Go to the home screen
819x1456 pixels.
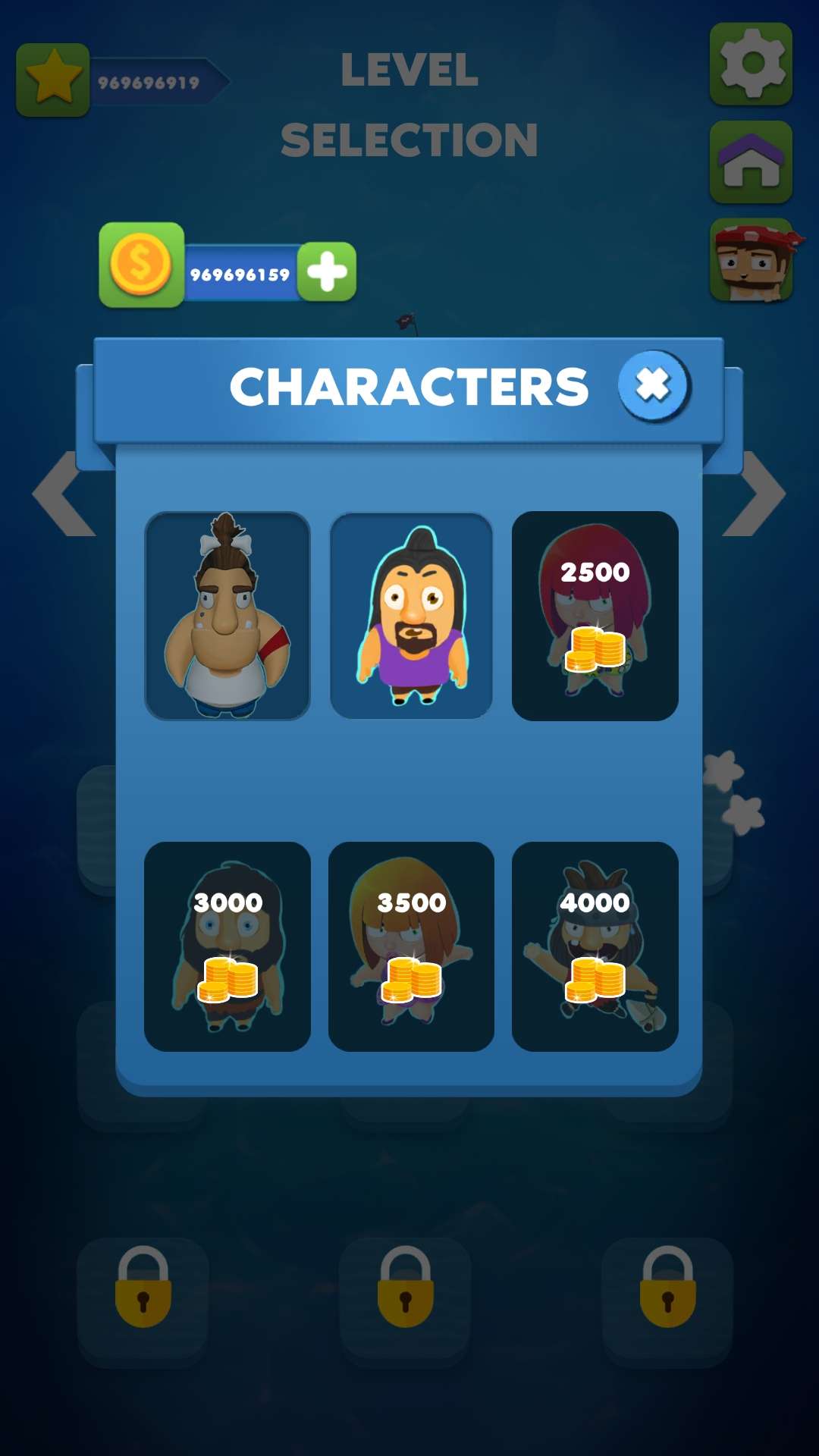coord(751,162)
